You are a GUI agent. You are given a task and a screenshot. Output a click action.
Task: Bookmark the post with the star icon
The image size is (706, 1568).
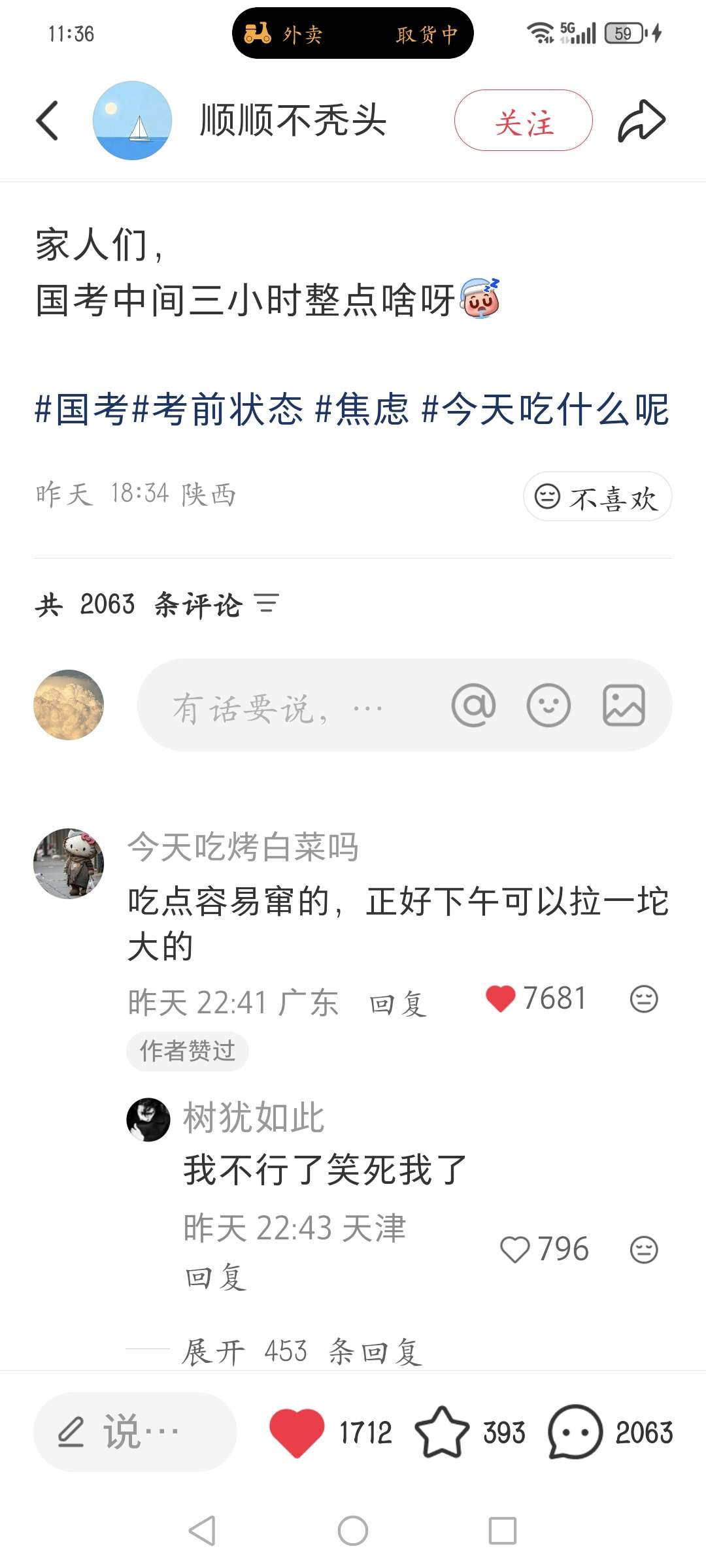click(442, 1432)
